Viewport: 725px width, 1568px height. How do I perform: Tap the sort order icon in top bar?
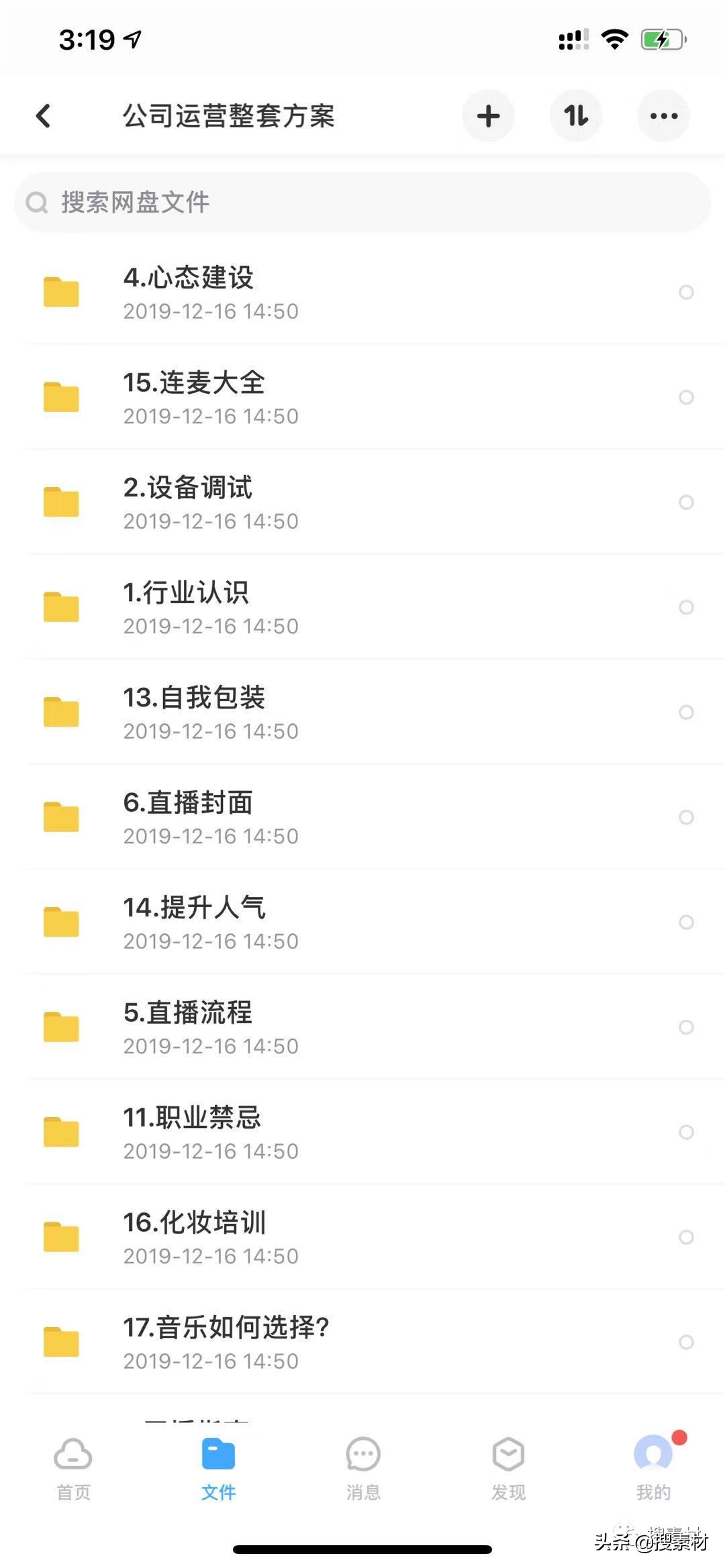[x=576, y=115]
